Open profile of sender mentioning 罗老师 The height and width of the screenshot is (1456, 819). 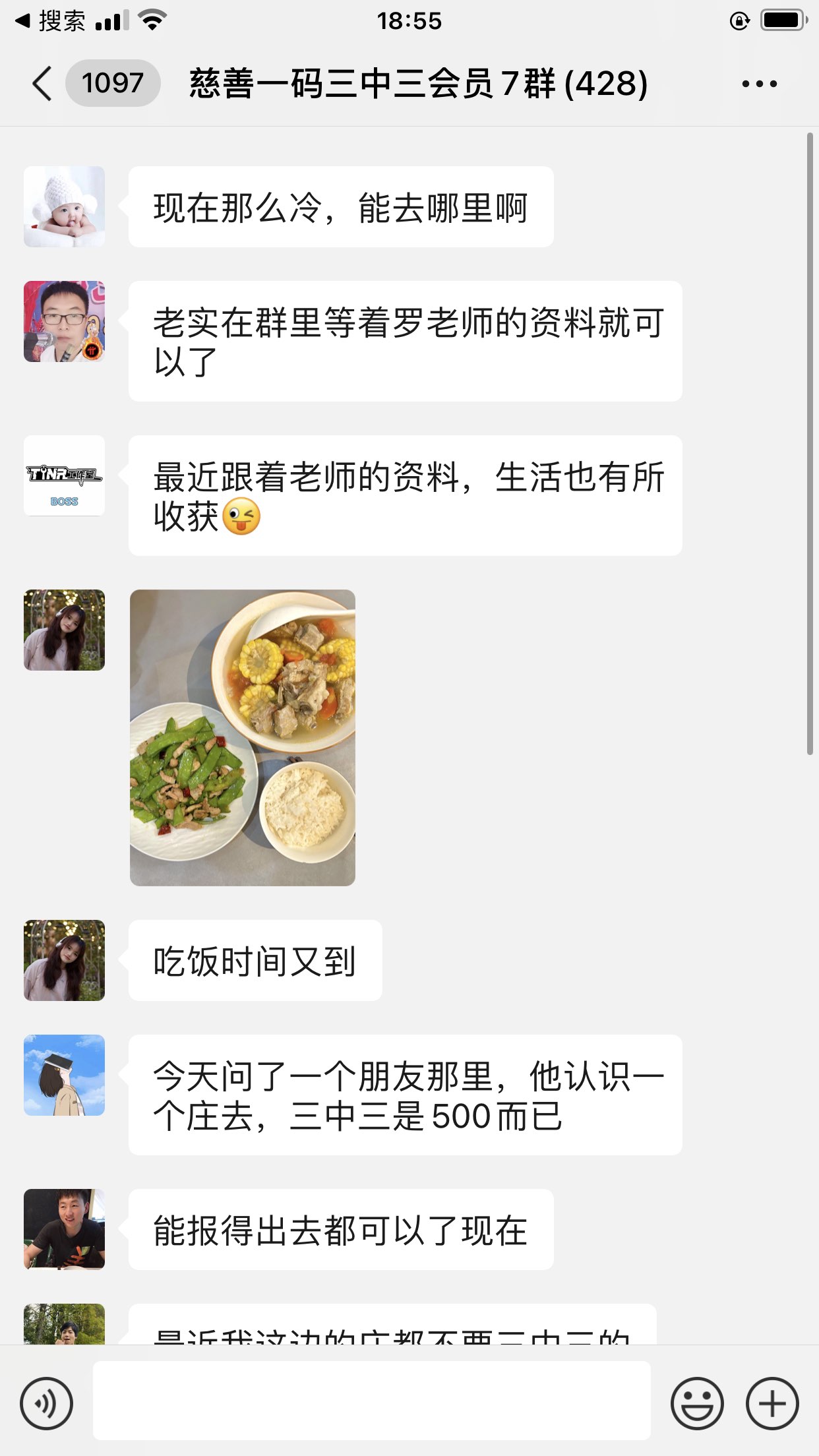65,321
